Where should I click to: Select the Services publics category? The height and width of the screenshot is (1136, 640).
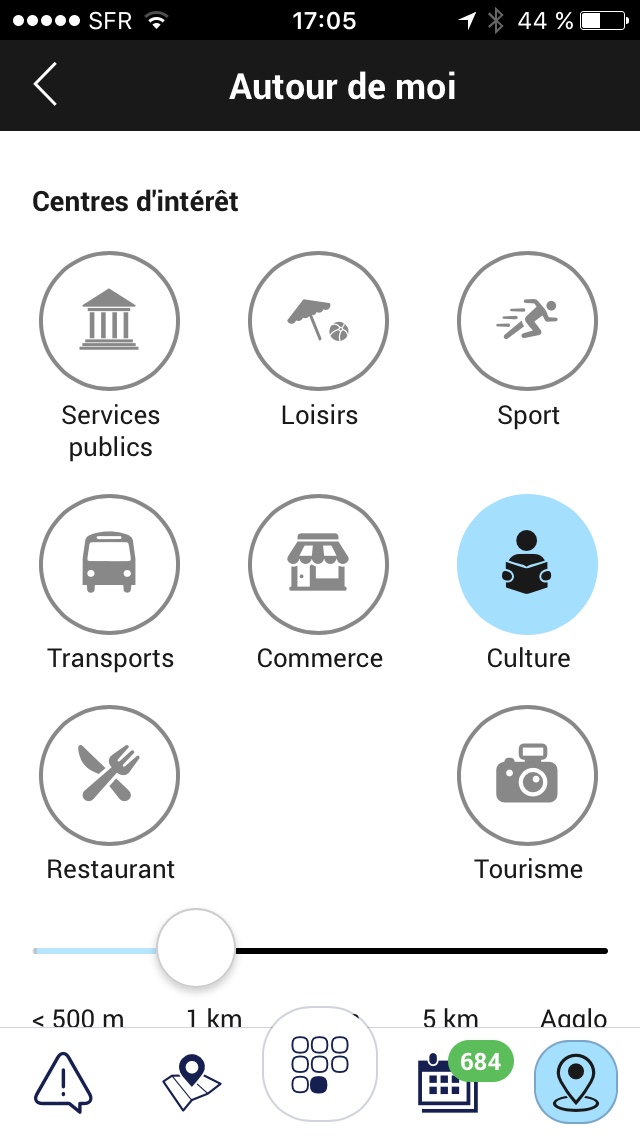(x=109, y=322)
